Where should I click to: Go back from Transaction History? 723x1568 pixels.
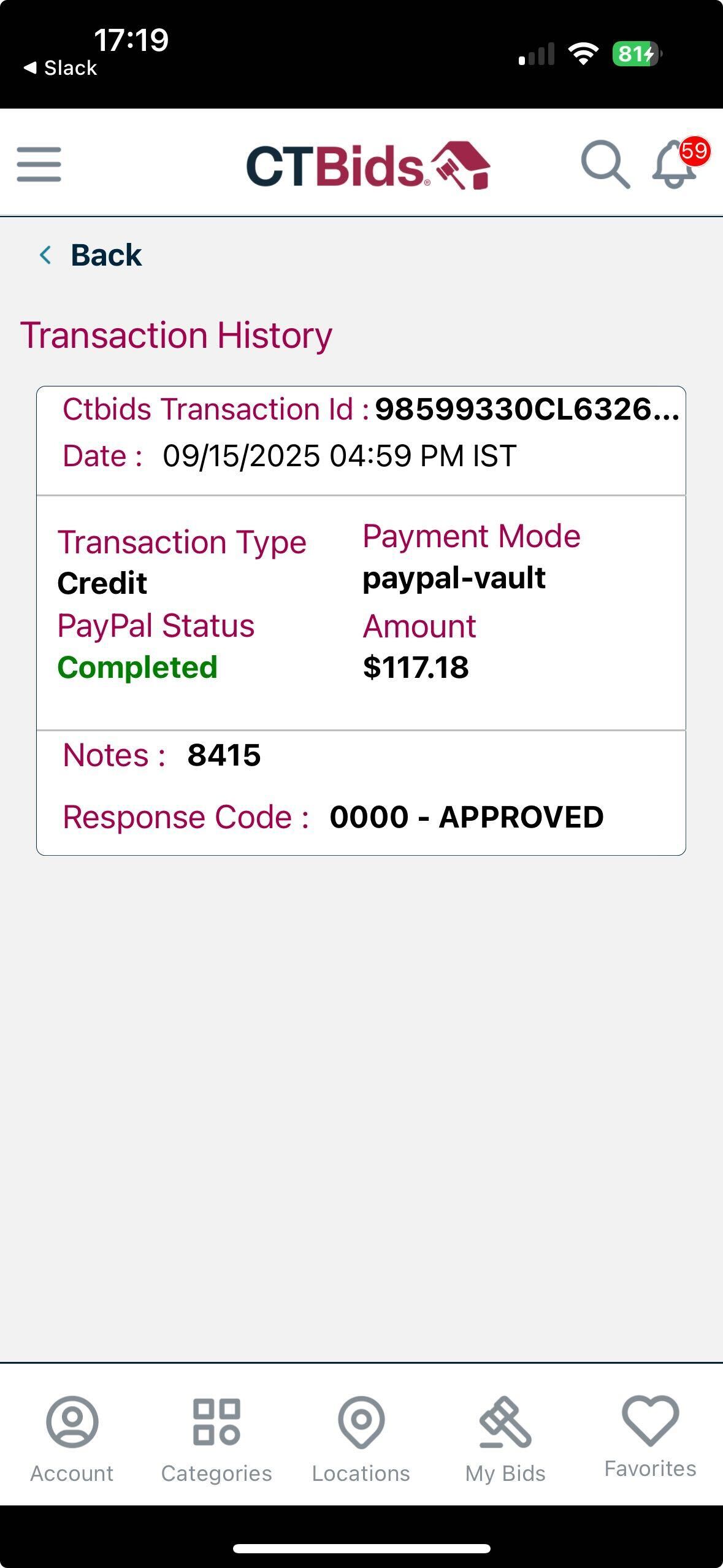pos(91,255)
